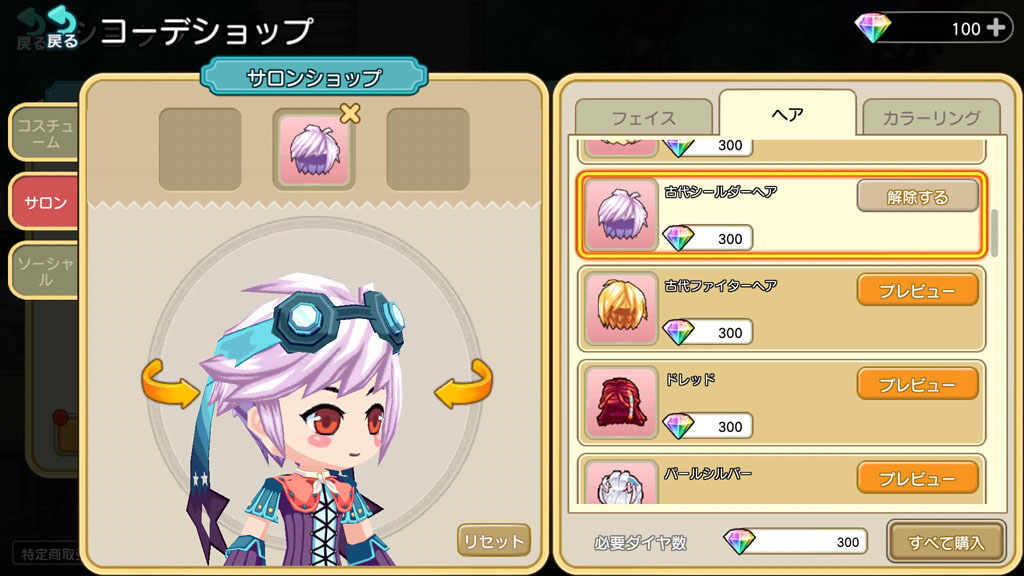Preview the ドレッド hairstyle

pos(917,383)
